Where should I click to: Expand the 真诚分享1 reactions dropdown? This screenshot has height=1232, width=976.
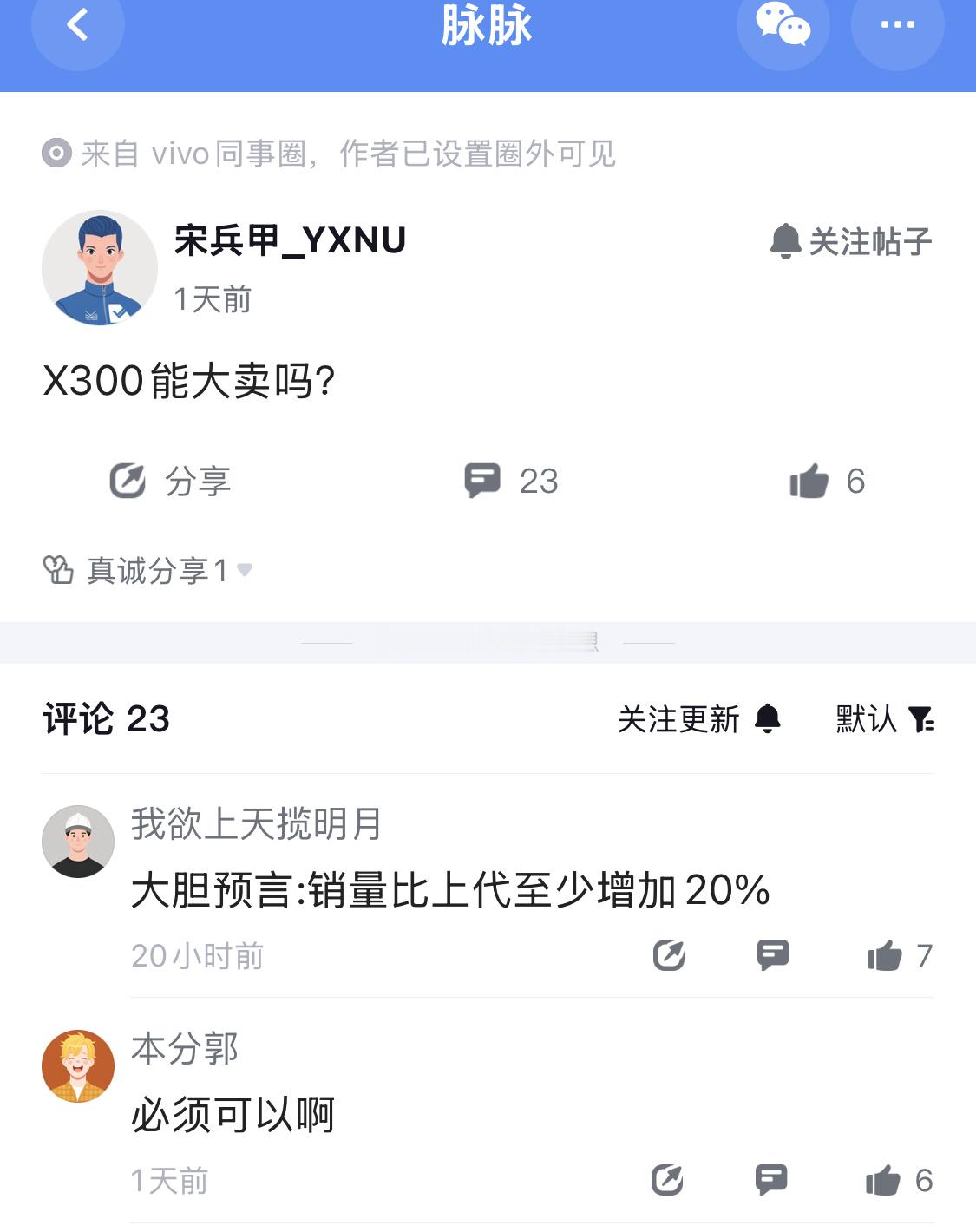147,570
